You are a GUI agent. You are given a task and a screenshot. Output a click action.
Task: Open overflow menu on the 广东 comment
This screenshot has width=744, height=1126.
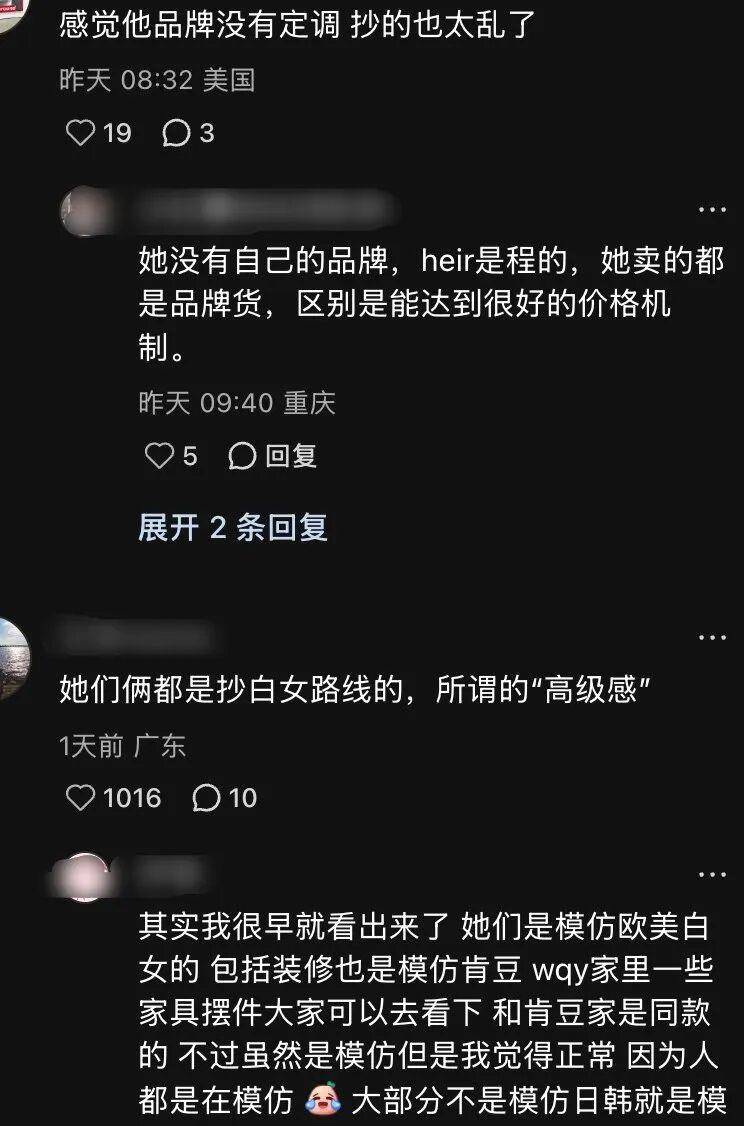coord(712,637)
